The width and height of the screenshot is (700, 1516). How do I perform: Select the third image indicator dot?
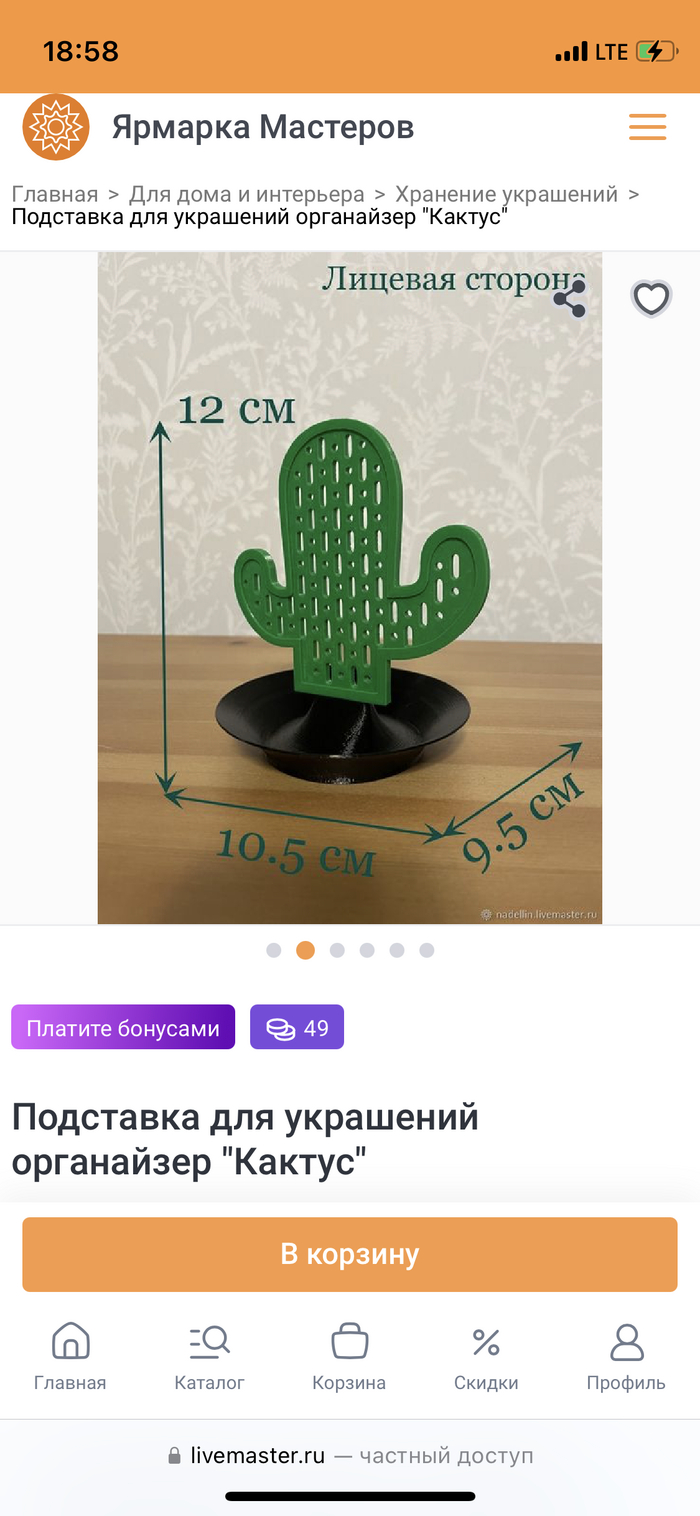[x=337, y=950]
